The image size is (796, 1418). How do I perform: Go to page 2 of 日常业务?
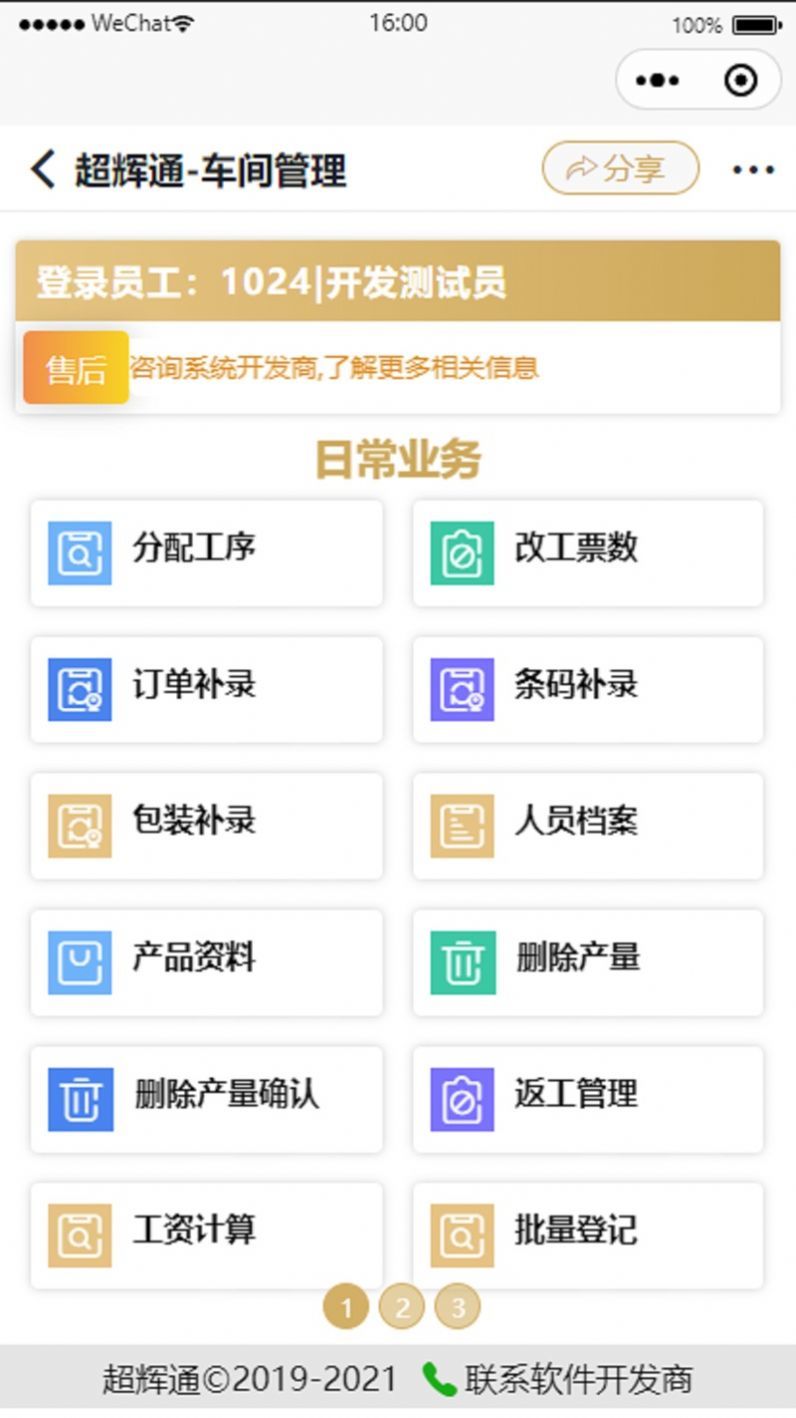[402, 1305]
